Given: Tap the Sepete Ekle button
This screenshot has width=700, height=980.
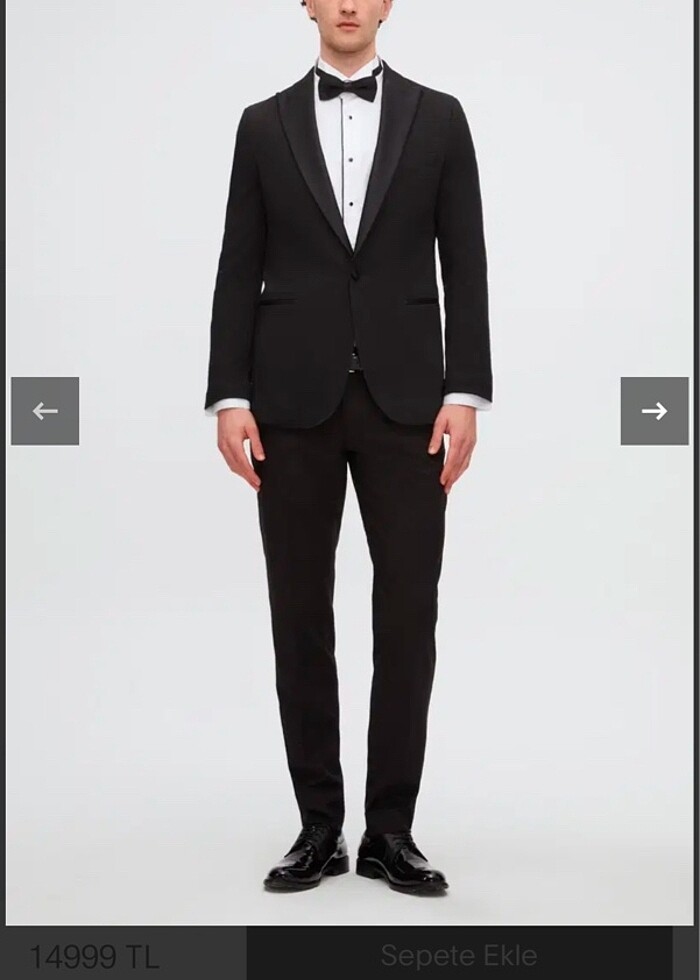Looking at the screenshot, I should tap(459, 955).
